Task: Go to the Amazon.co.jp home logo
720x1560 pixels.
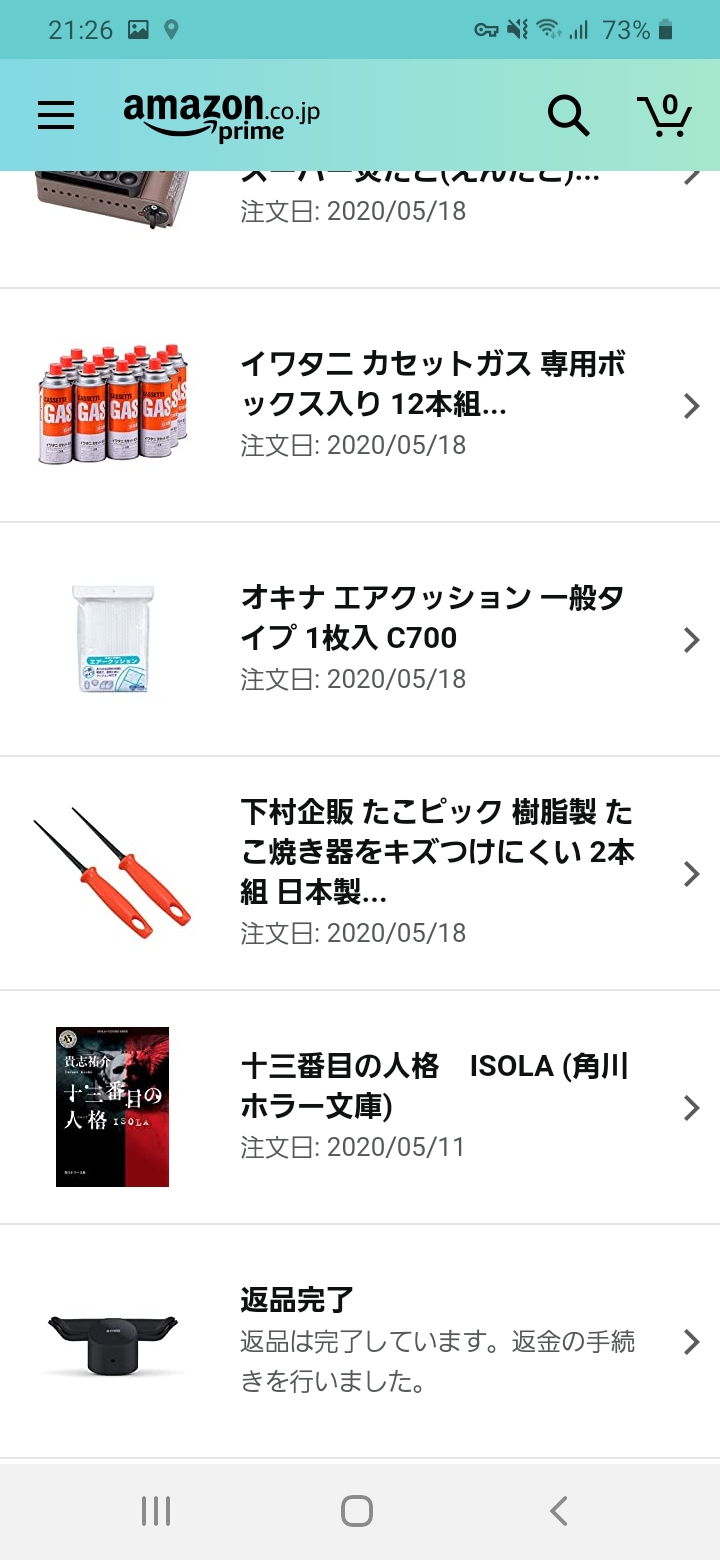Action: click(x=221, y=116)
